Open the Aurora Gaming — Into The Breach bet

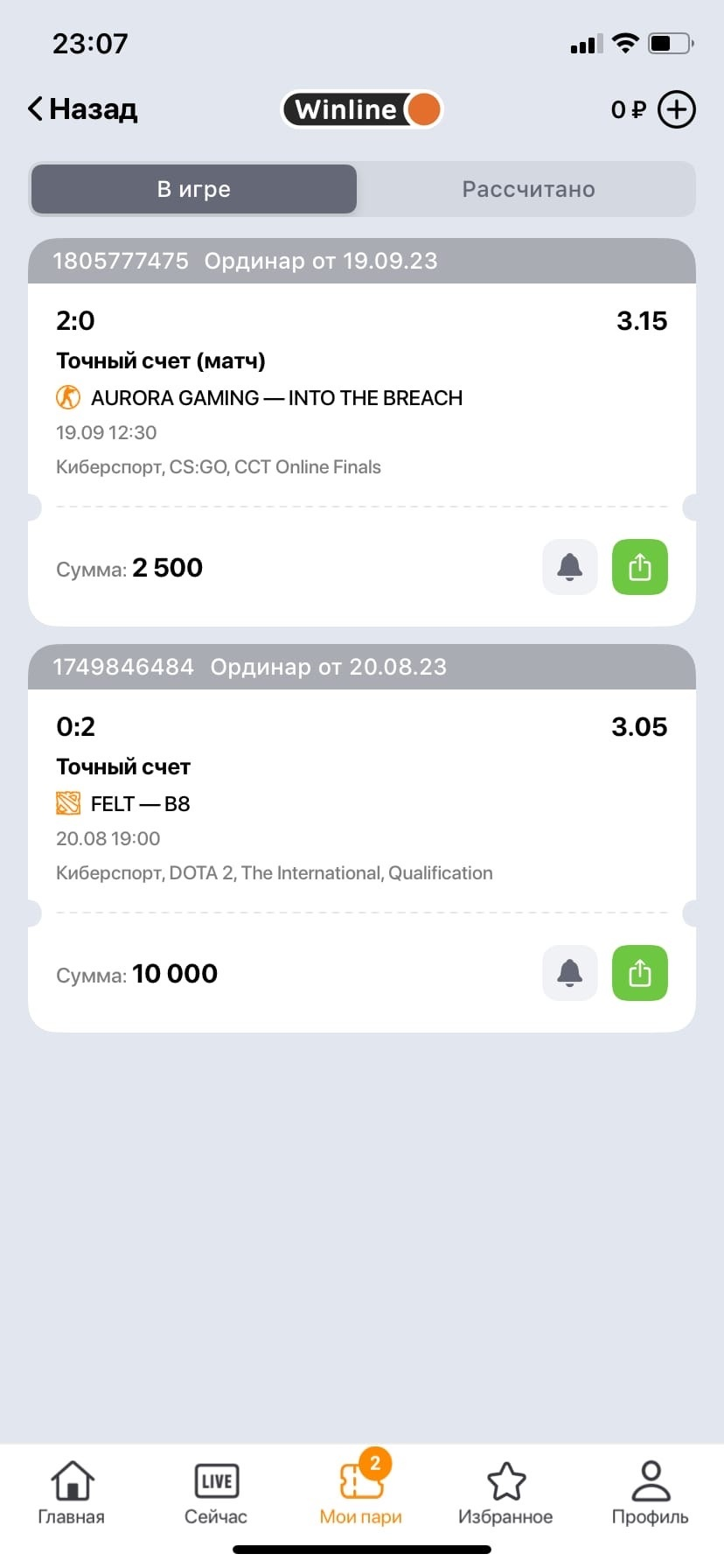pyautogui.click(x=275, y=398)
